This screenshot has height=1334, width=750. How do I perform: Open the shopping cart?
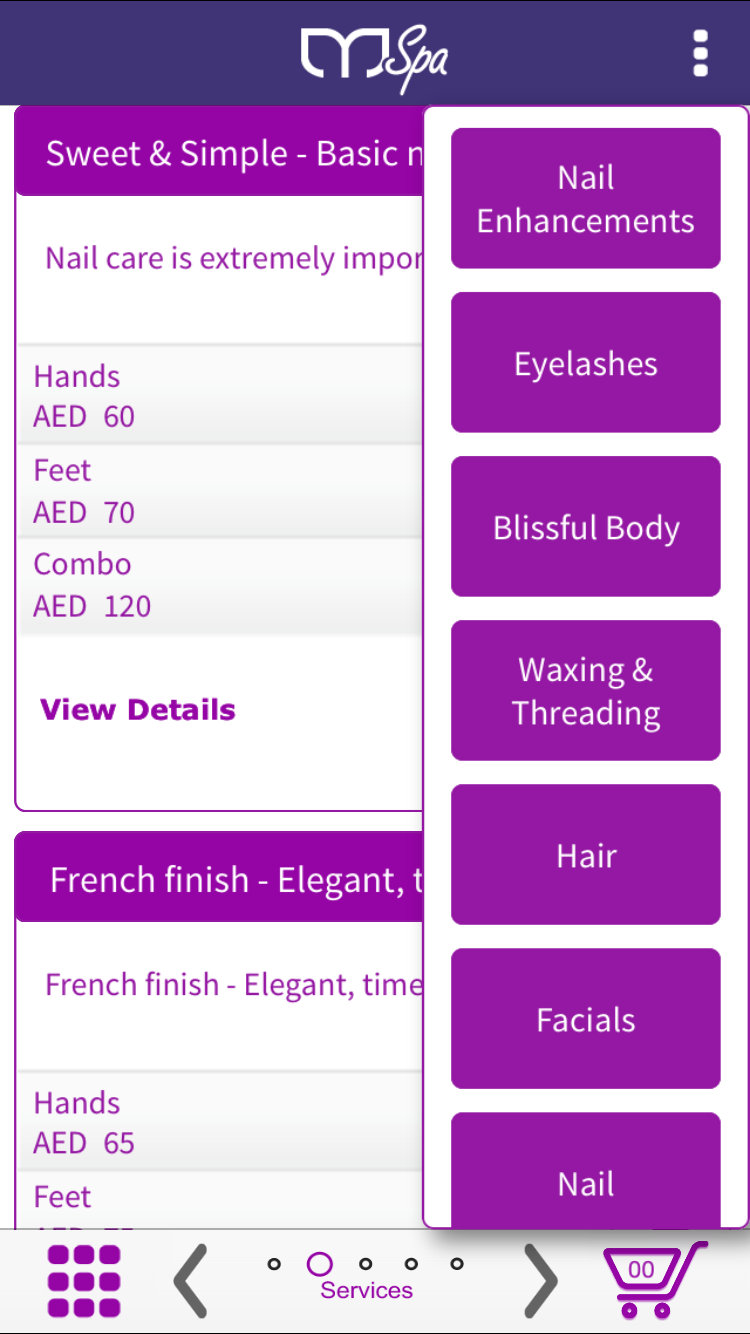[x=654, y=1280]
